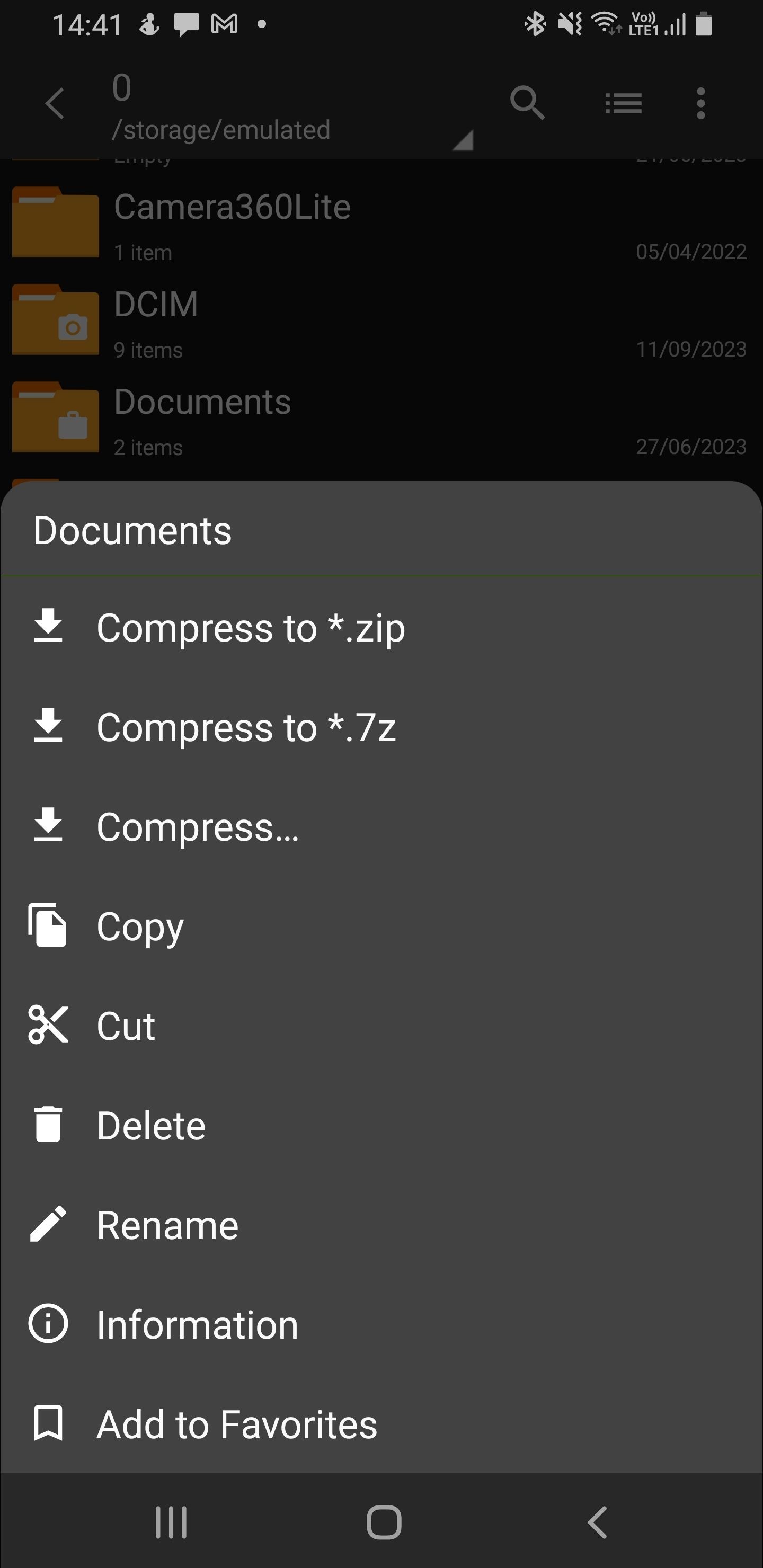This screenshot has width=763, height=1568.
Task: Choose Compress to *.7z
Action: (381, 727)
